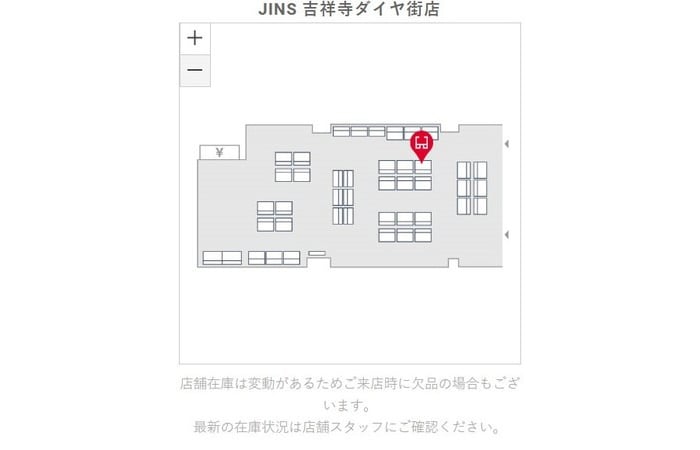700x450 pixels.
Task: Zoom in on the store floor map
Action: [195, 39]
